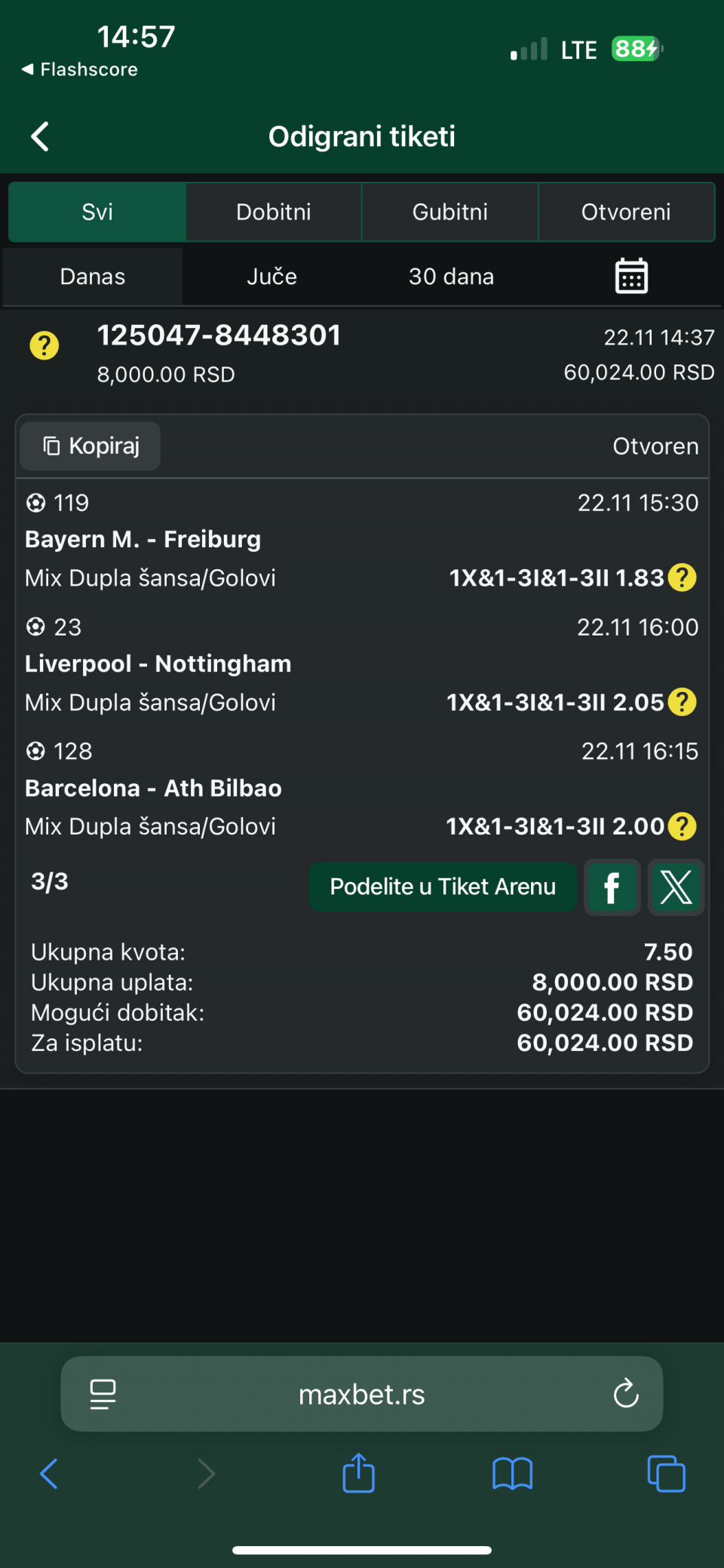This screenshot has width=724, height=1568.
Task: Select the Danas filter
Action: (93, 277)
